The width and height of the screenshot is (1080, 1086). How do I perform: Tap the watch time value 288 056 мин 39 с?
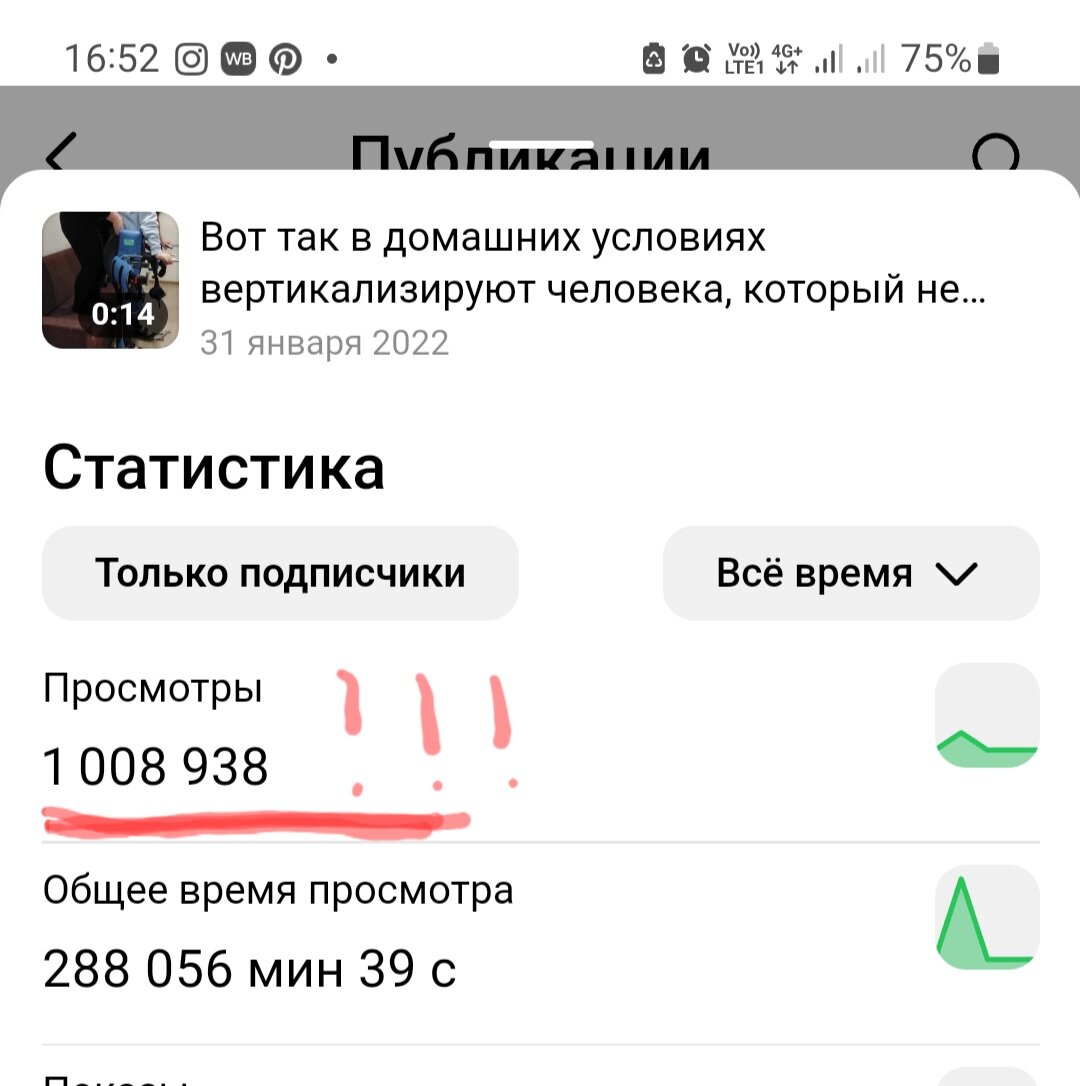[x=248, y=967]
